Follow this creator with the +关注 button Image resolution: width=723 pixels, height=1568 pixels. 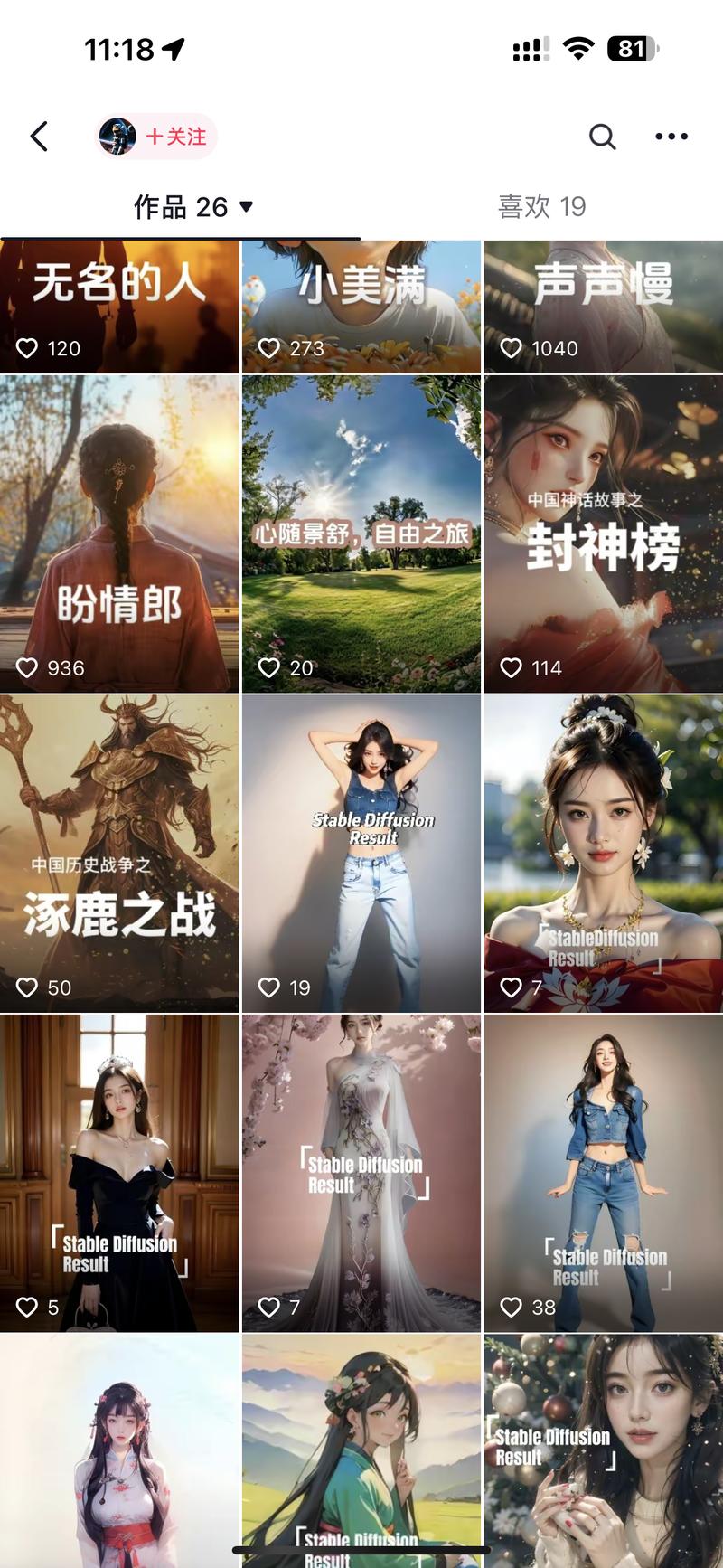click(175, 137)
